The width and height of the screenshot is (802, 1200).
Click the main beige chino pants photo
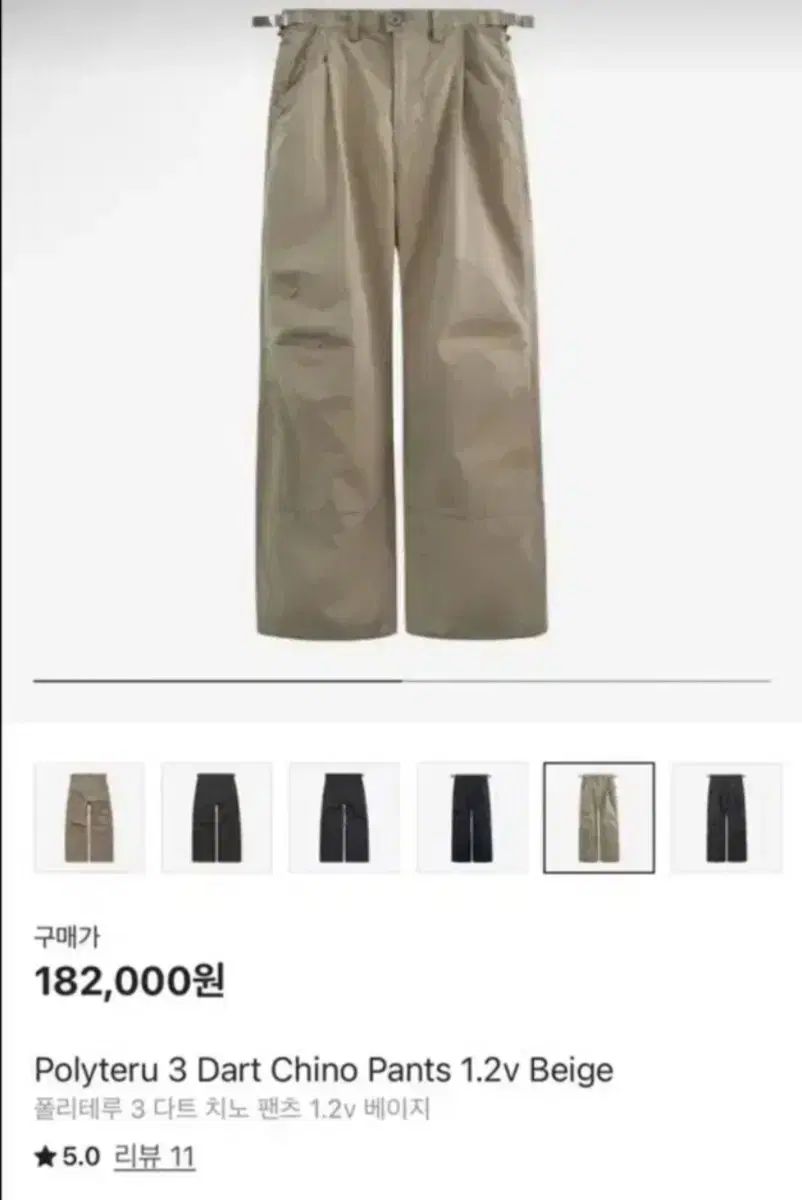tap(400, 330)
